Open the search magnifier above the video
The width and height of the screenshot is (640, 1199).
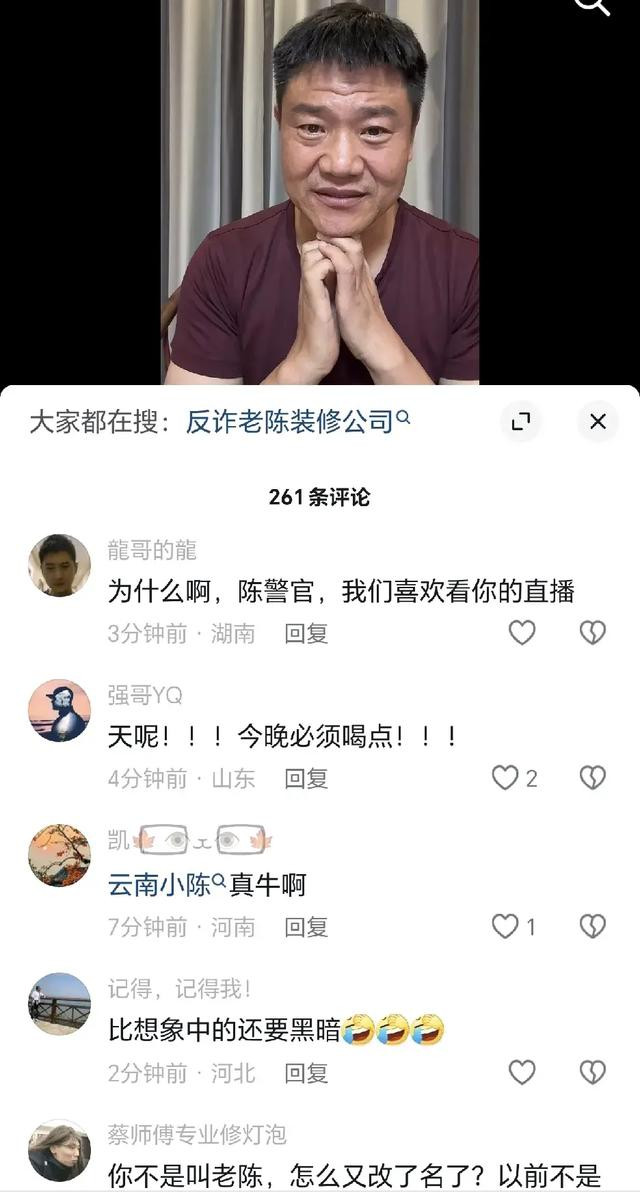click(x=595, y=6)
